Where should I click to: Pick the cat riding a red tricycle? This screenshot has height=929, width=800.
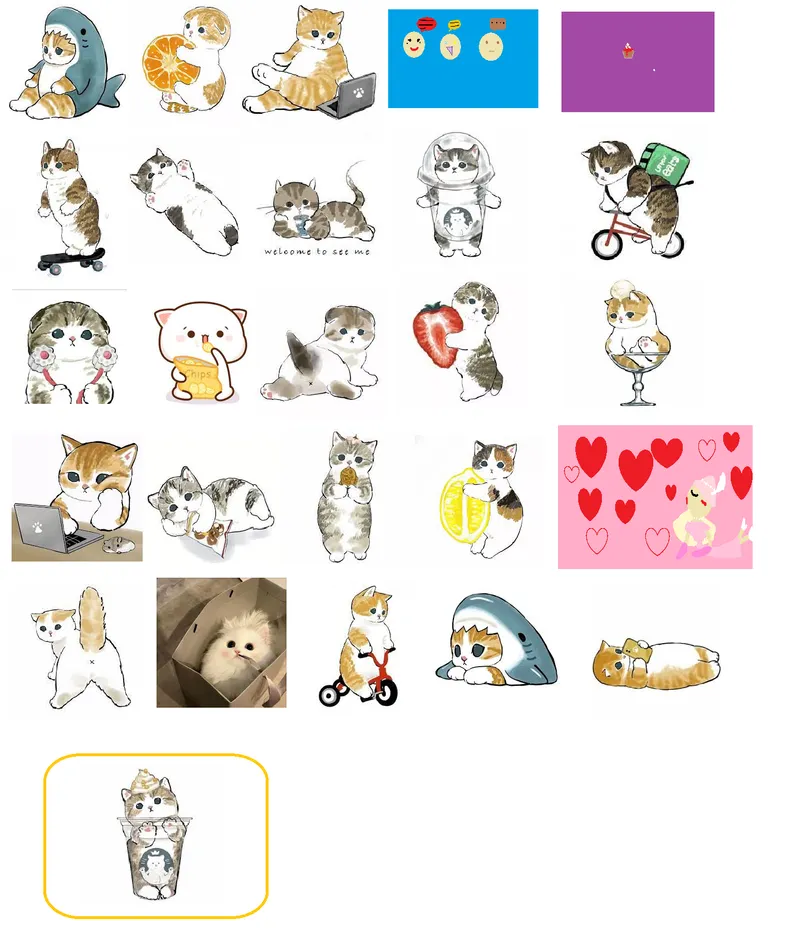click(360, 645)
